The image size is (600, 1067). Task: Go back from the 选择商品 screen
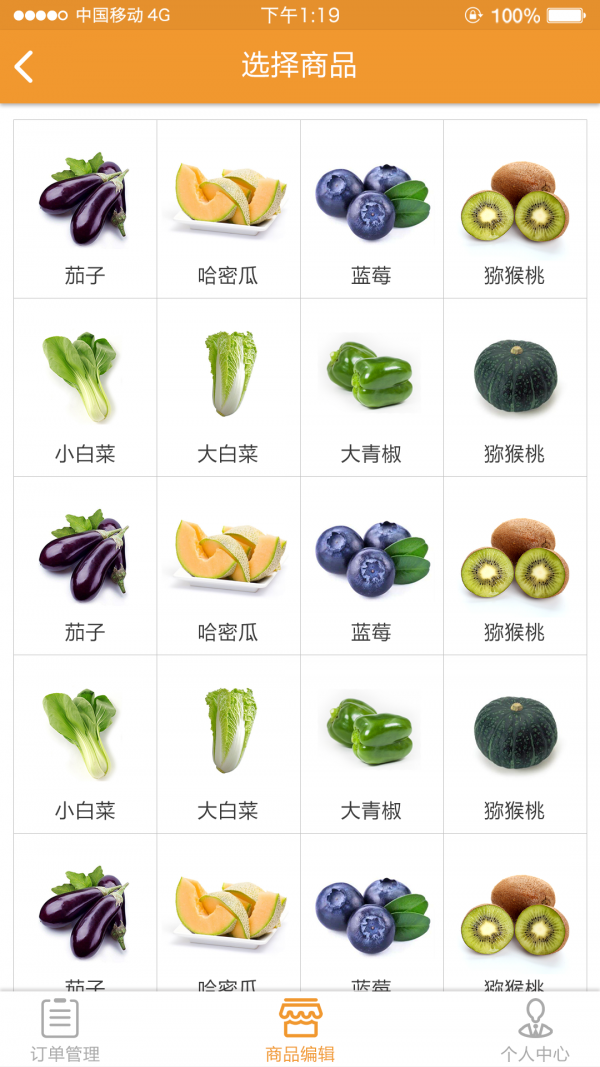pos(24,67)
